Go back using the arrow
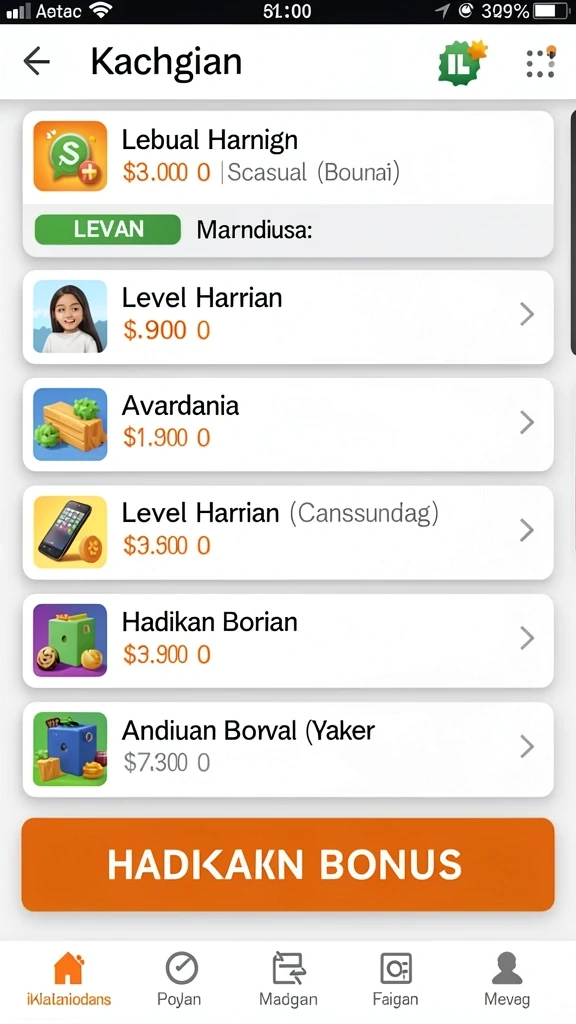Screen dimensions: 576x1024 (37, 61)
